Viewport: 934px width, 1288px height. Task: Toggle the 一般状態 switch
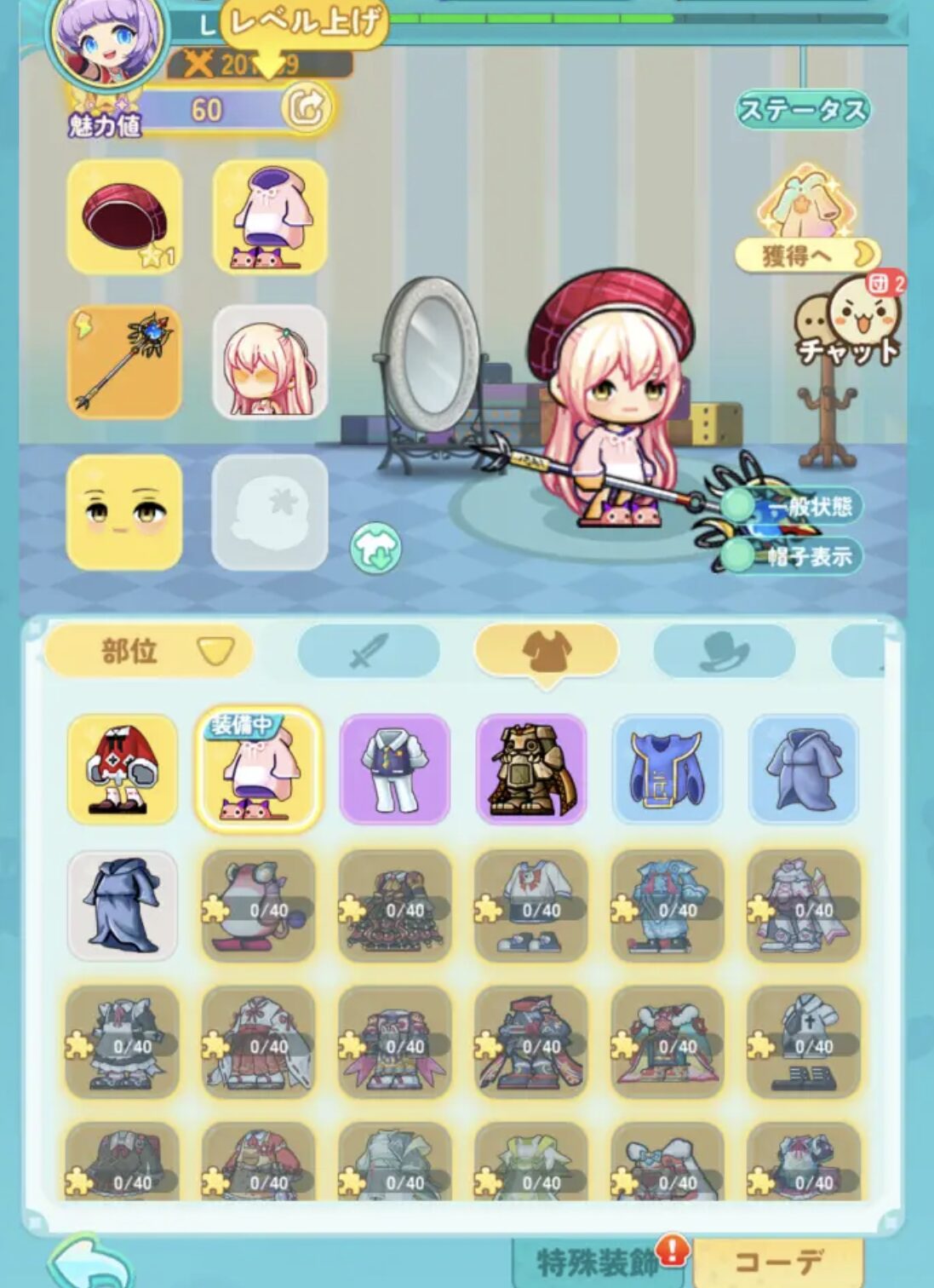pos(792,506)
